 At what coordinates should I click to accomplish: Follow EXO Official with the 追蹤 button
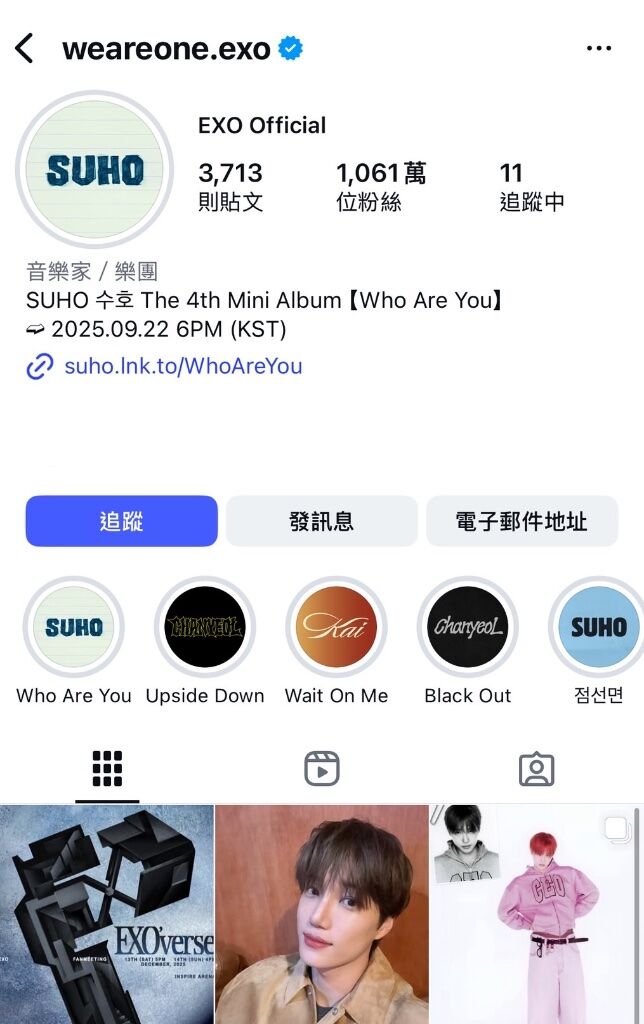coord(121,521)
